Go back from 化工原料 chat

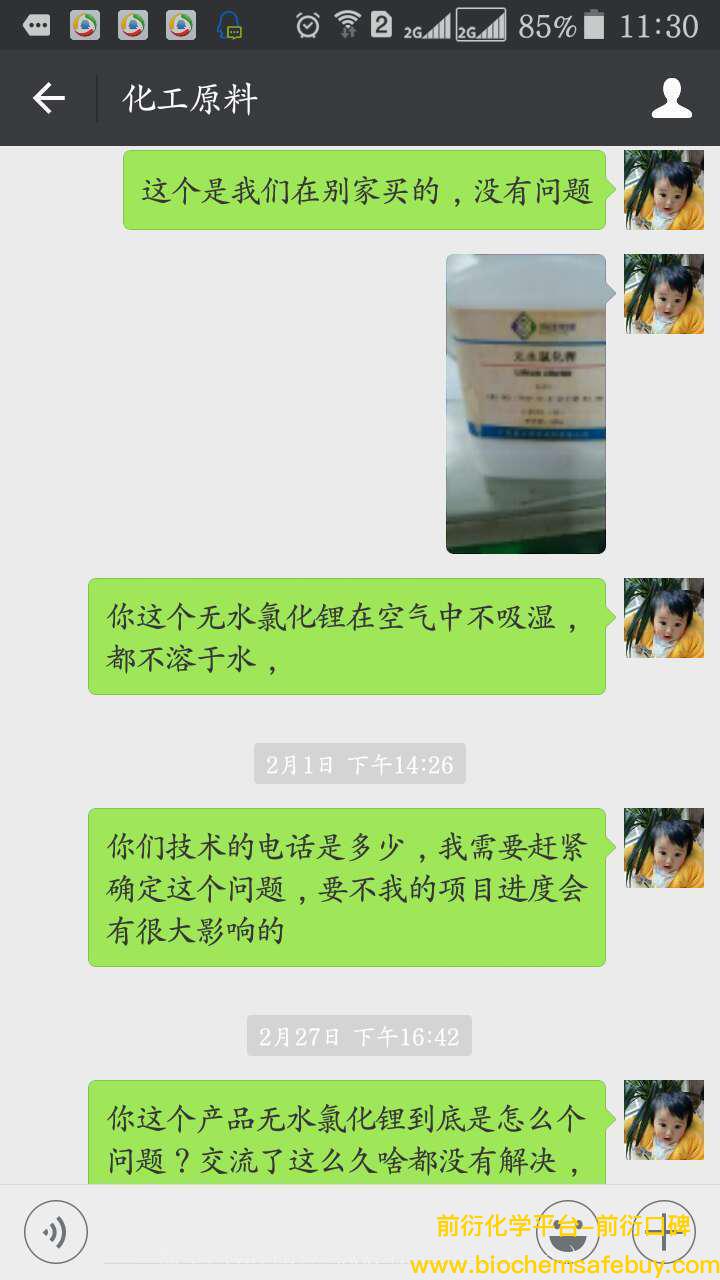pos(48,98)
